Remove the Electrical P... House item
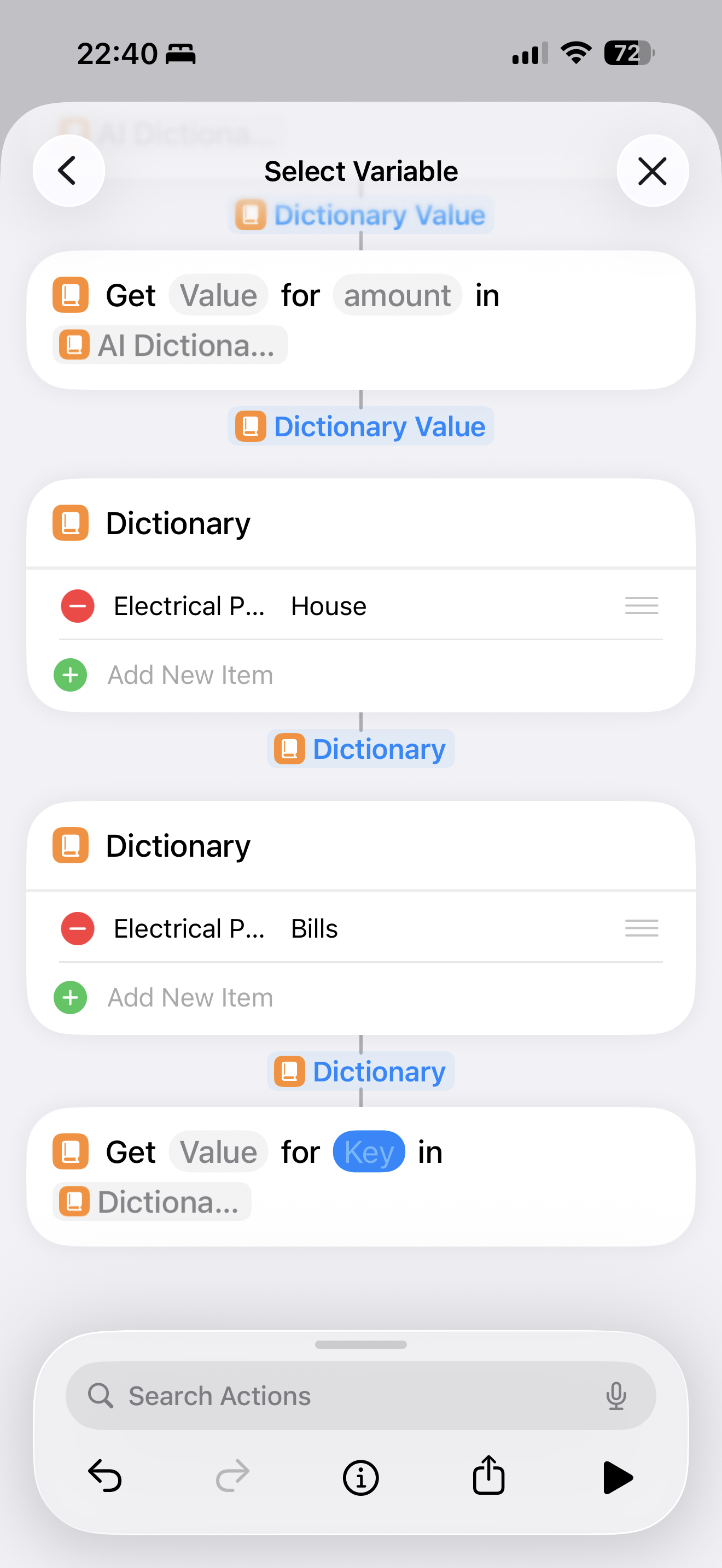Image resolution: width=722 pixels, height=1568 pixels. pyautogui.click(x=77, y=606)
